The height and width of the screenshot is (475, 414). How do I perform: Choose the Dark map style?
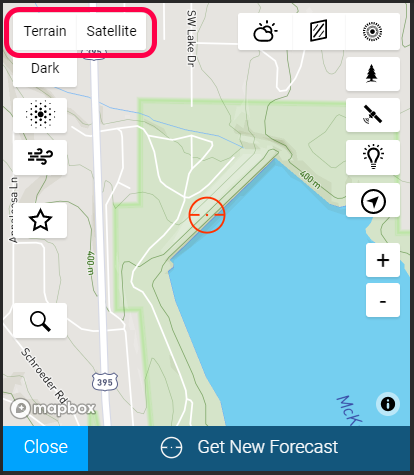coord(45,68)
